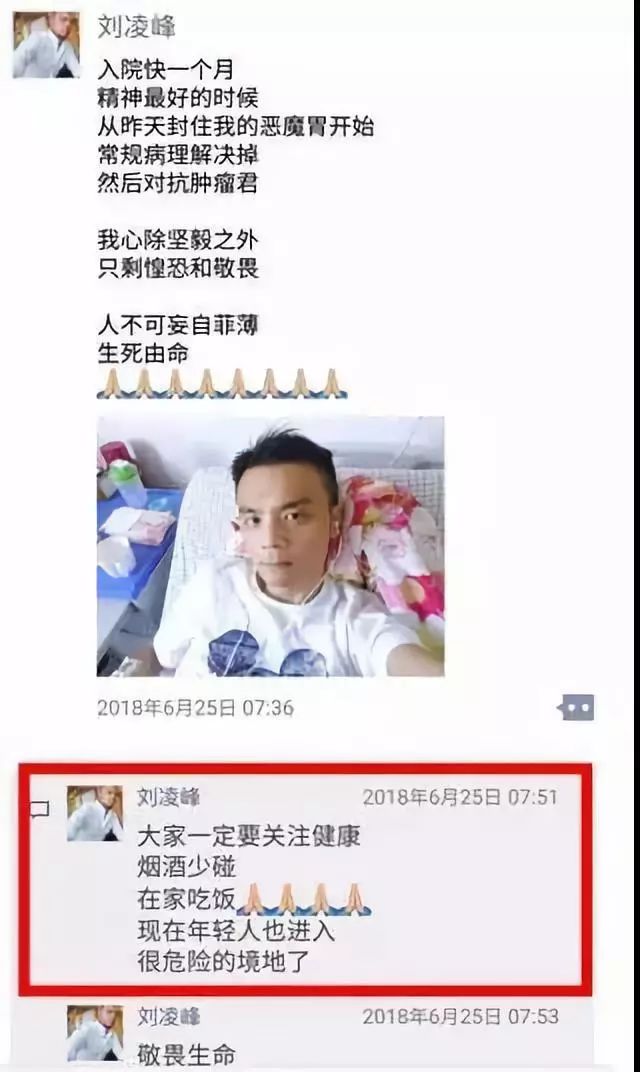View the selfie photo in full screen
640x1072 pixels.
click(x=270, y=546)
